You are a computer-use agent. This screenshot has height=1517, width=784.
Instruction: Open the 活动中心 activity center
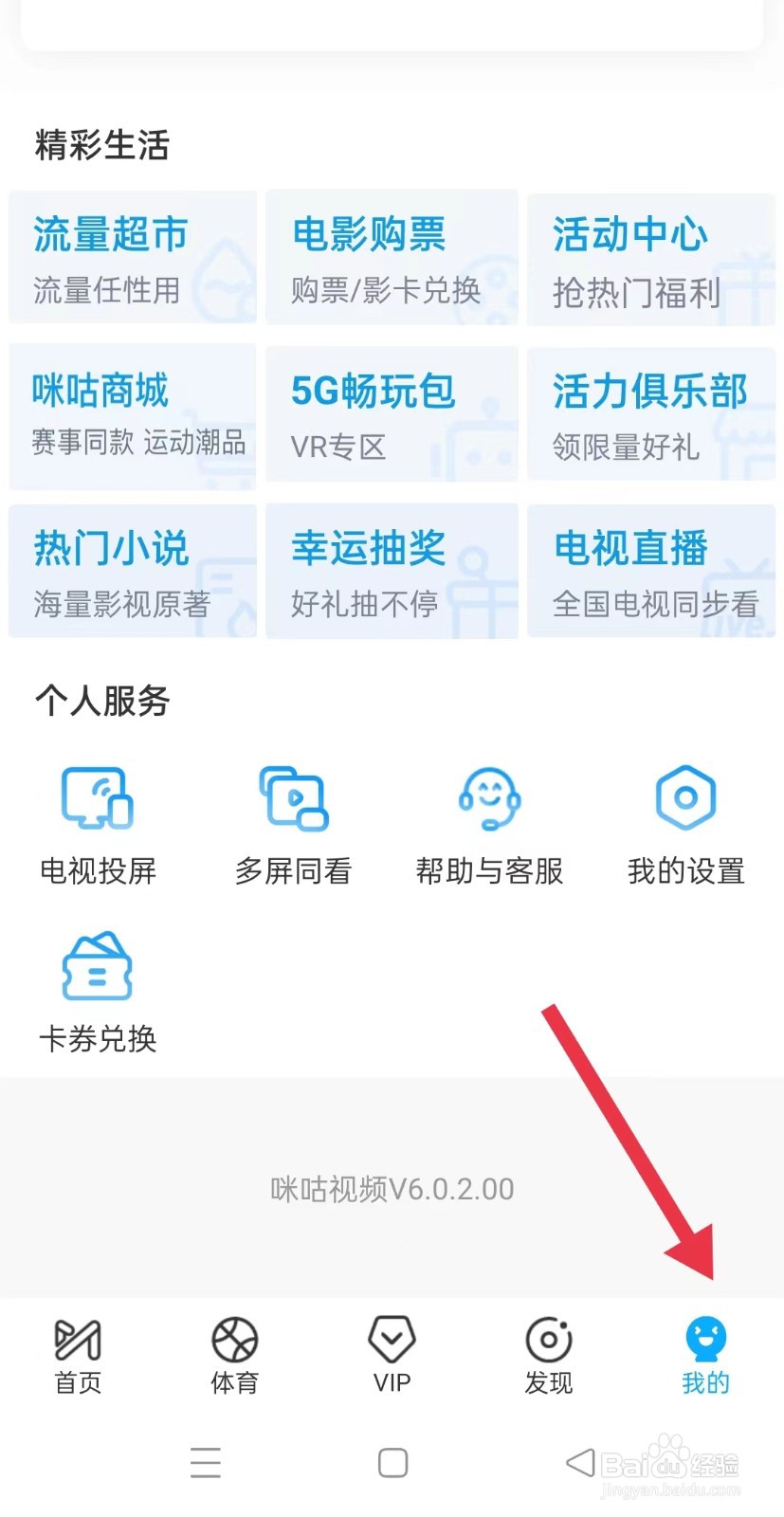coord(650,256)
